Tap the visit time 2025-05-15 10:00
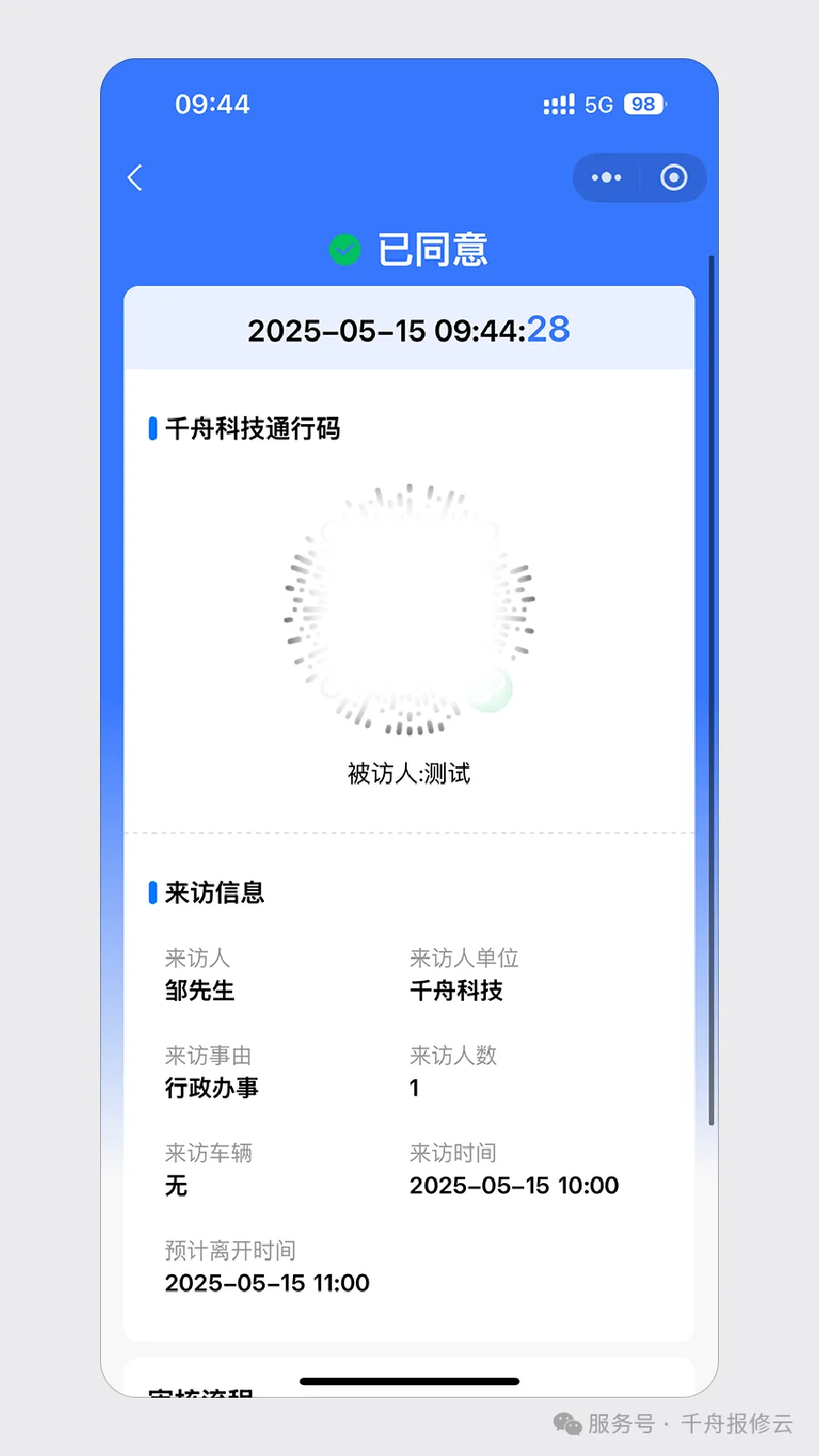The image size is (819, 1456). point(514,1185)
